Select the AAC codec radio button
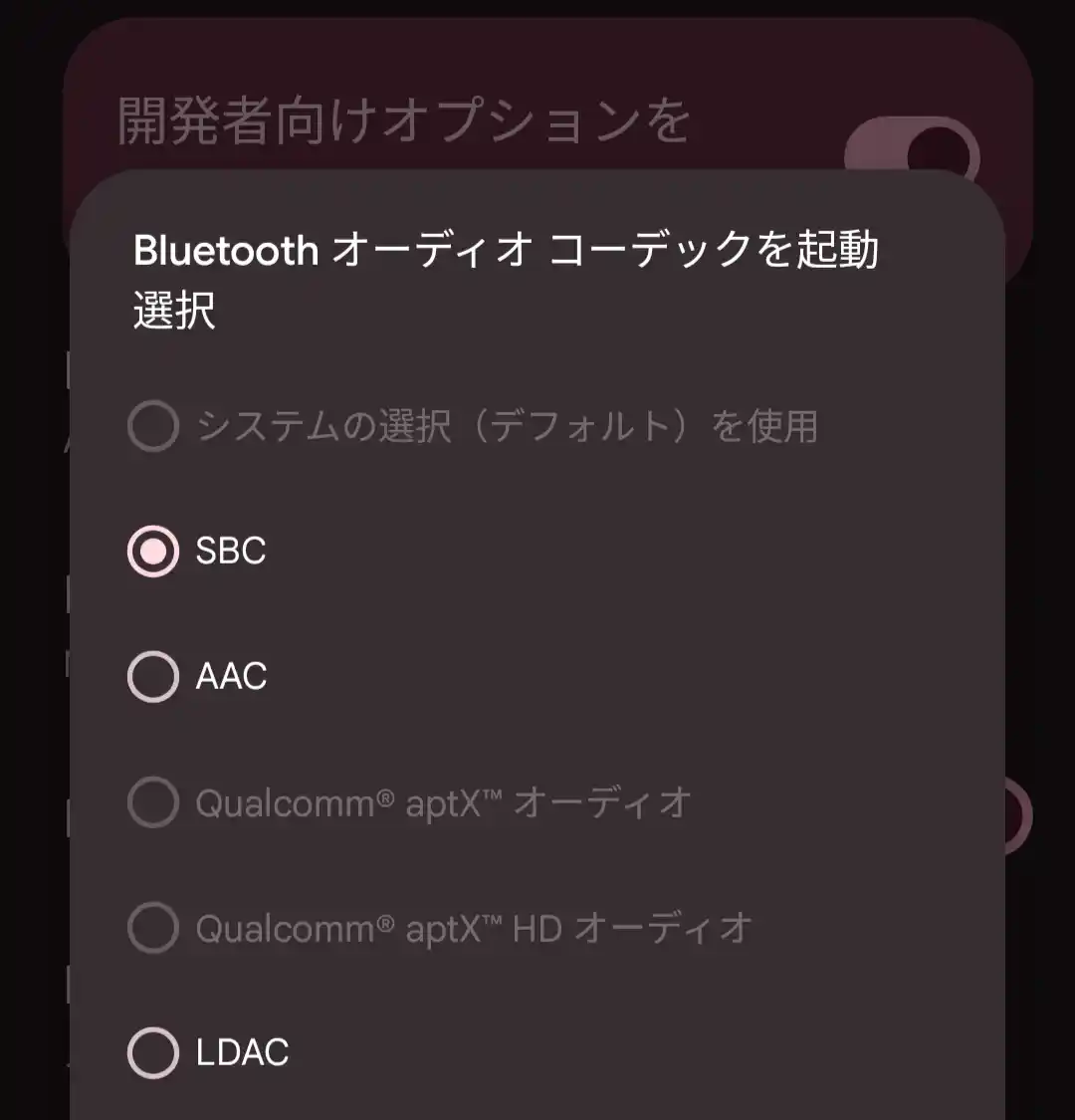This screenshot has height=1120, width=1075. 151,677
